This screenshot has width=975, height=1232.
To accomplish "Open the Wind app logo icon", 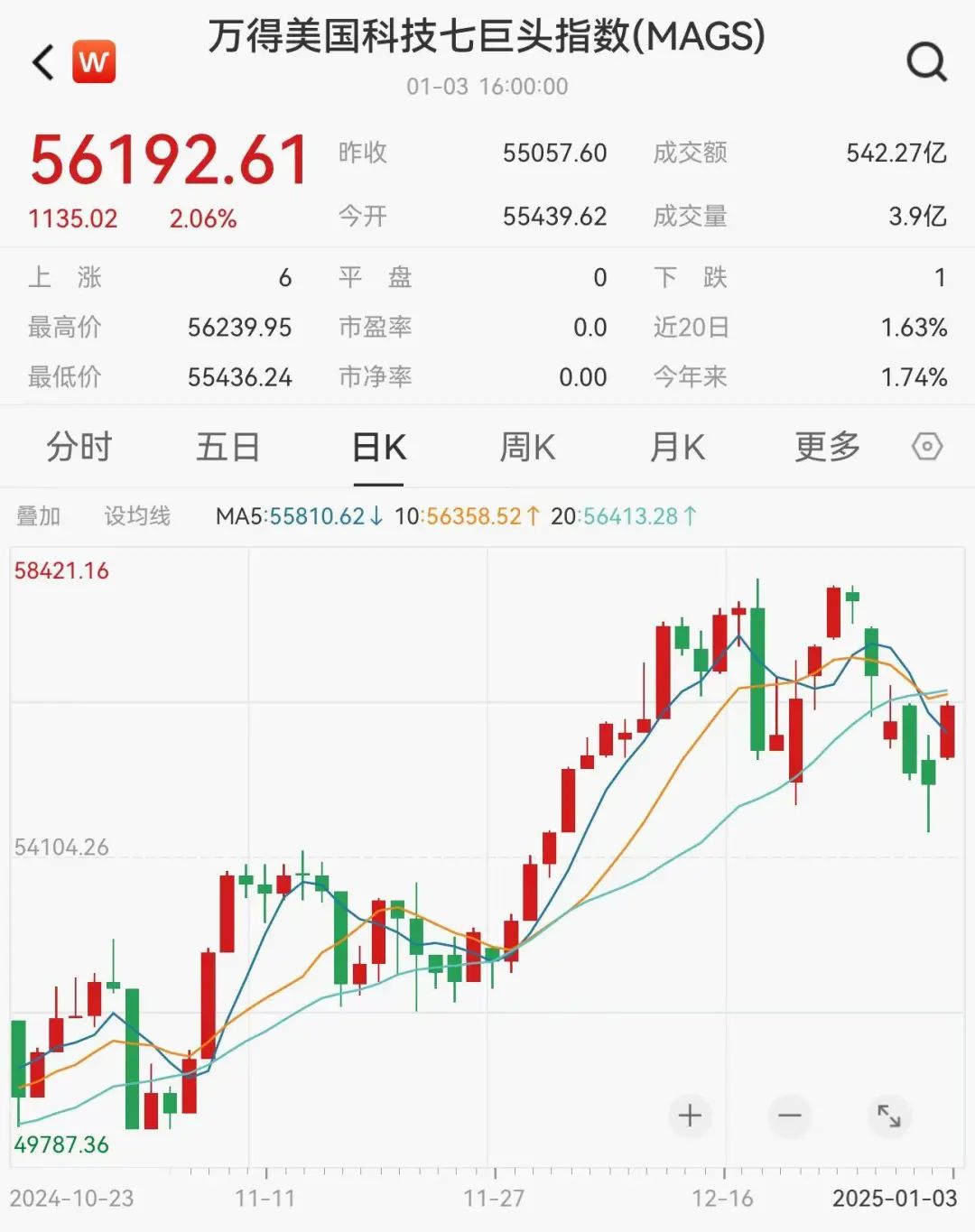I will tap(93, 61).
